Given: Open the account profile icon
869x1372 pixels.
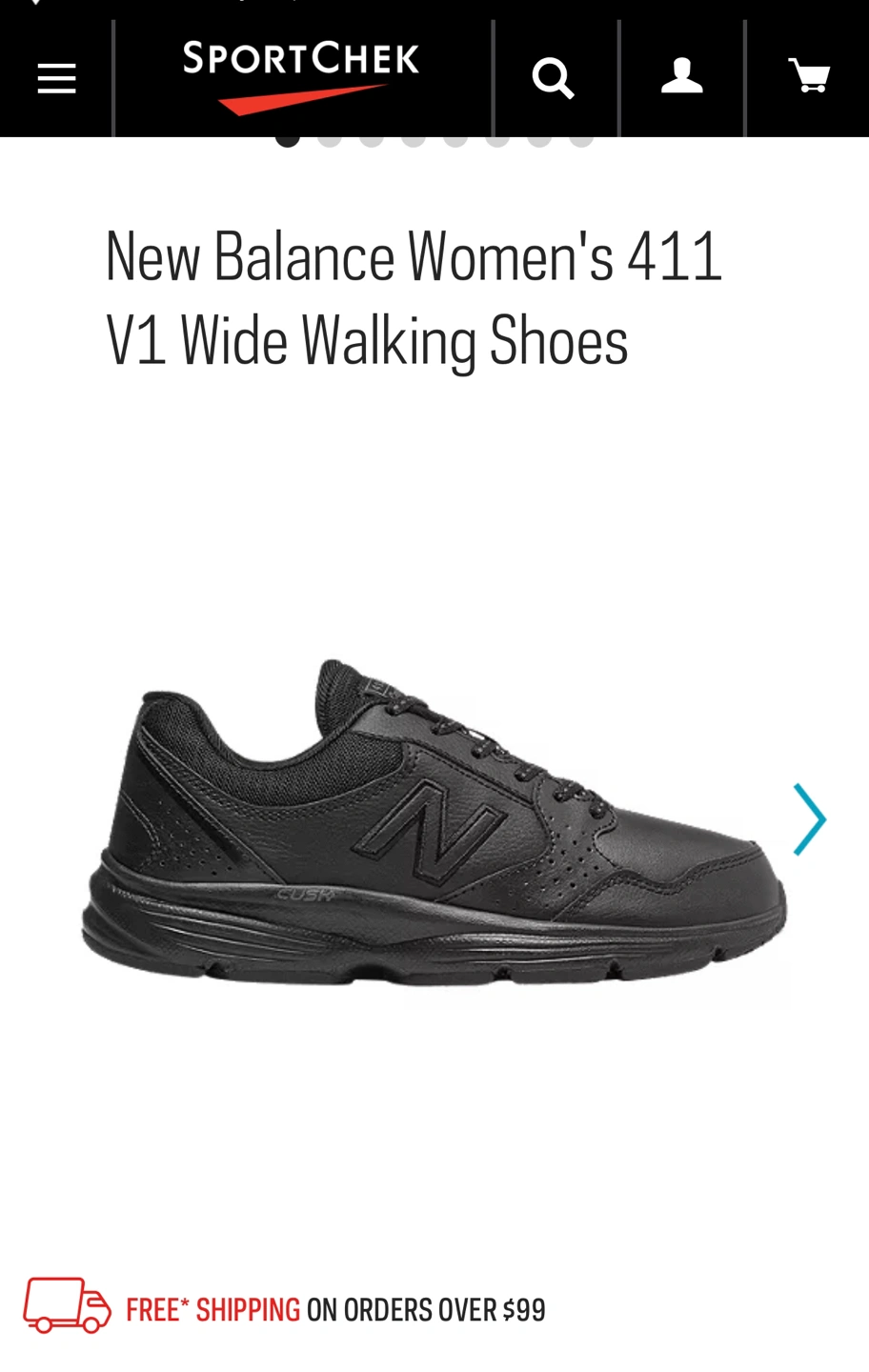Looking at the screenshot, I should [x=681, y=76].
